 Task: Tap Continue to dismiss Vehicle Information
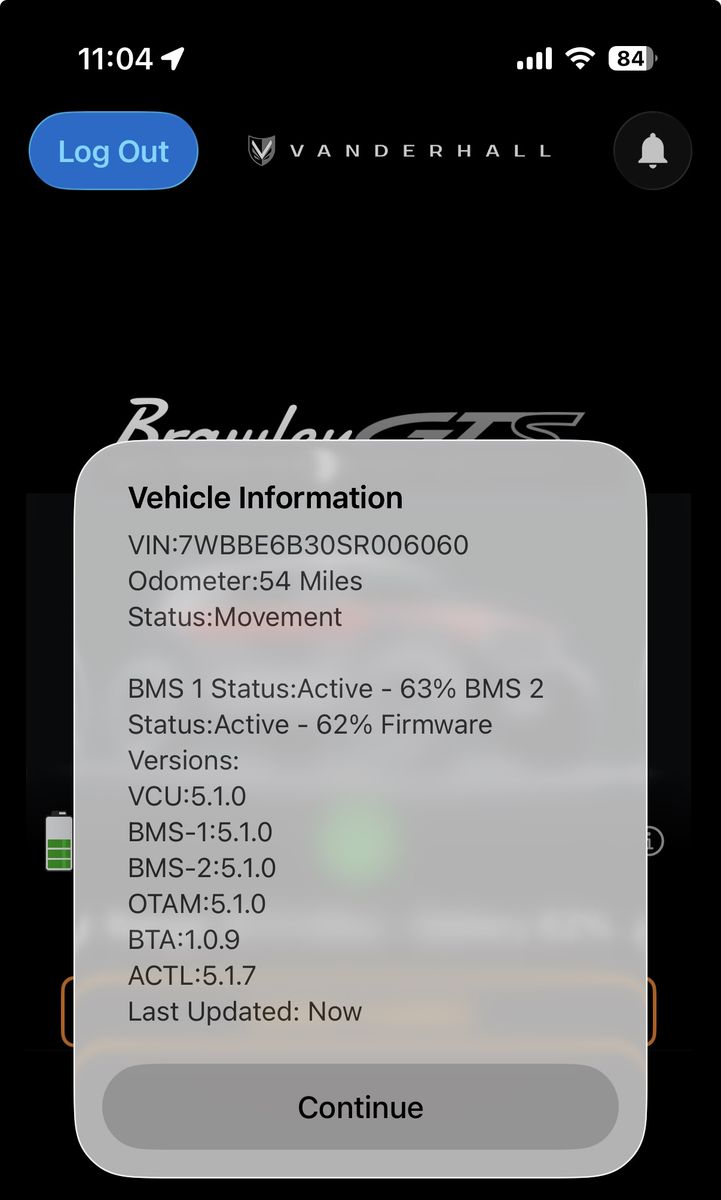coord(360,1107)
